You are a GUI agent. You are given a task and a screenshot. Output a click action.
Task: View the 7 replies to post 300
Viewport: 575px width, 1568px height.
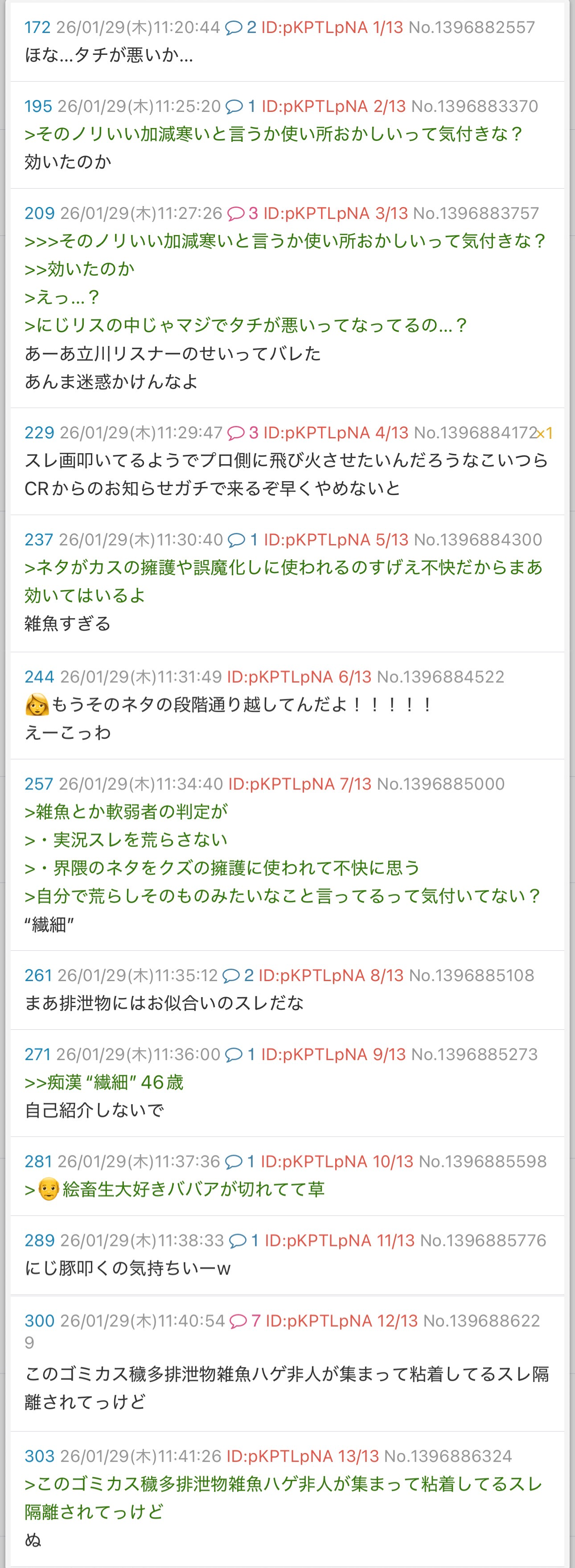(245, 1321)
